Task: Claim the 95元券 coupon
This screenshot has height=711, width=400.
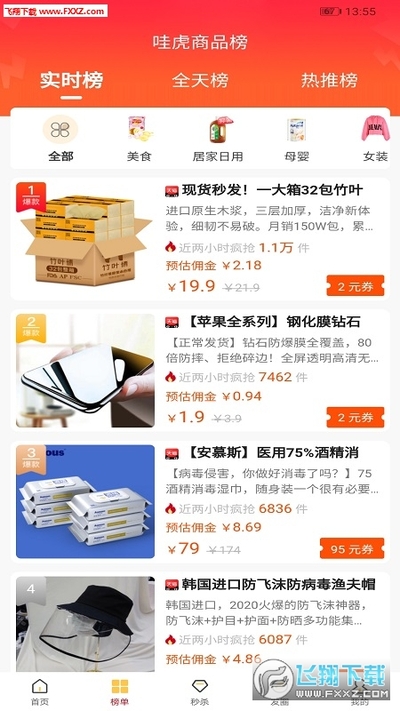Action: pos(352,549)
